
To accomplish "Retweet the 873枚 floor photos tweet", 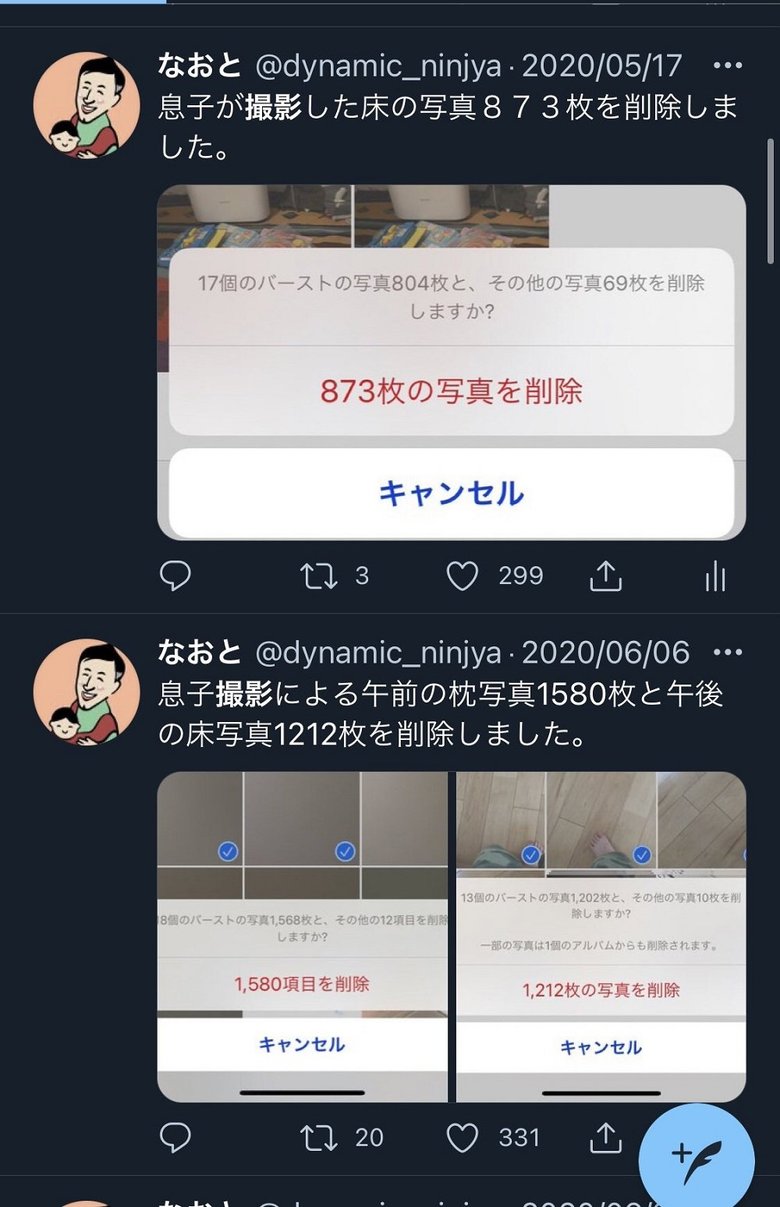I will tap(320, 575).
